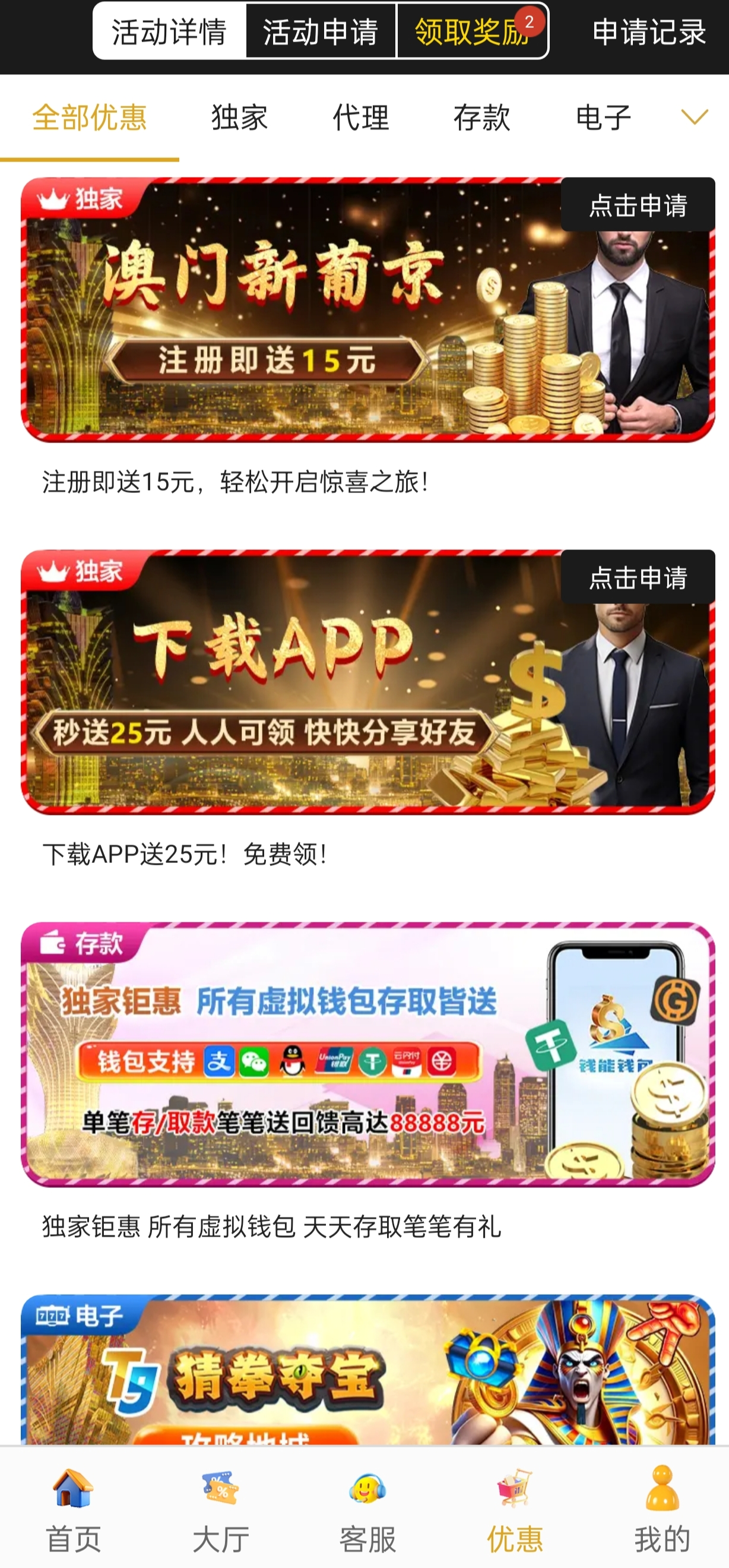Open the 下载APP 秒送25元 promotion banner
The image size is (729, 1568).
305,700
